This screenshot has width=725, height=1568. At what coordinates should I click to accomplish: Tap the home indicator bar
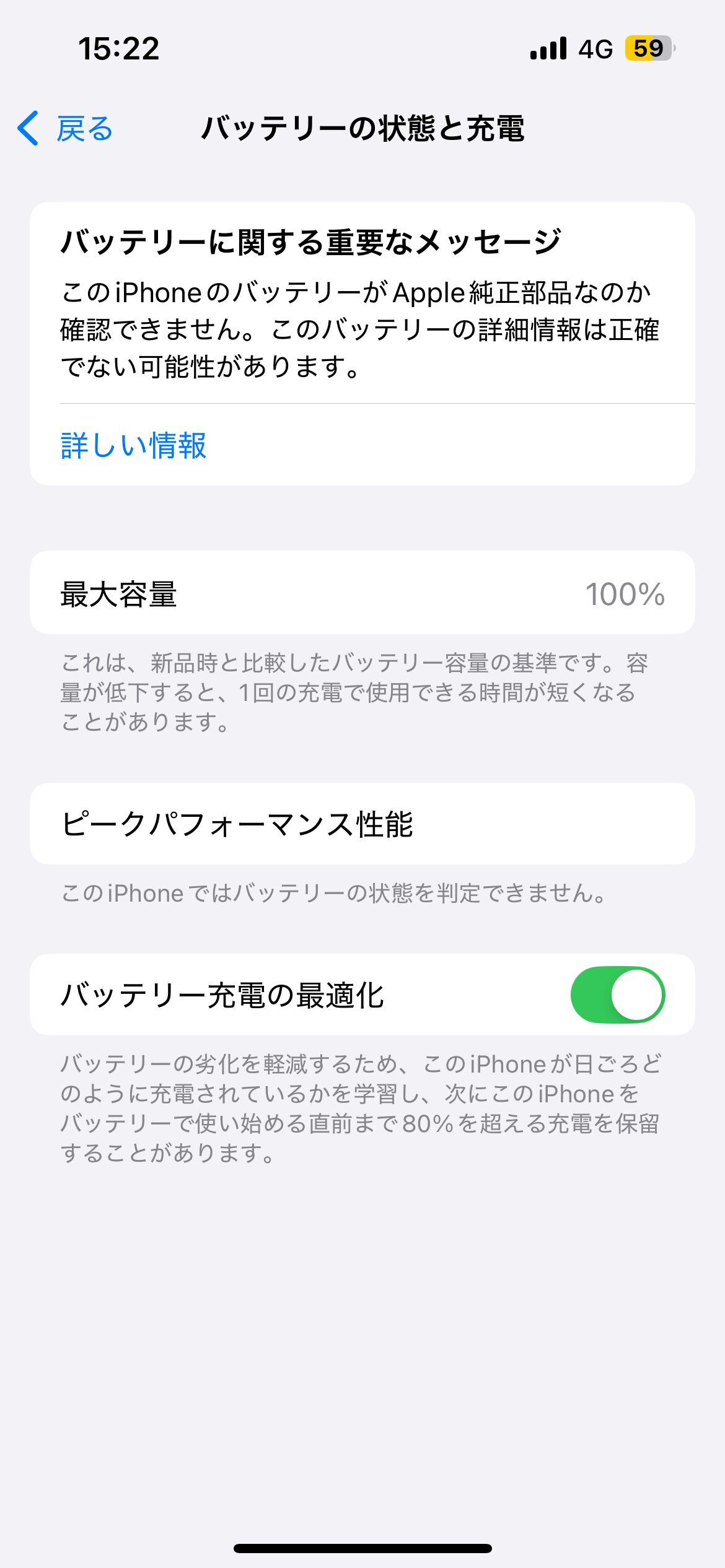coord(362,1546)
